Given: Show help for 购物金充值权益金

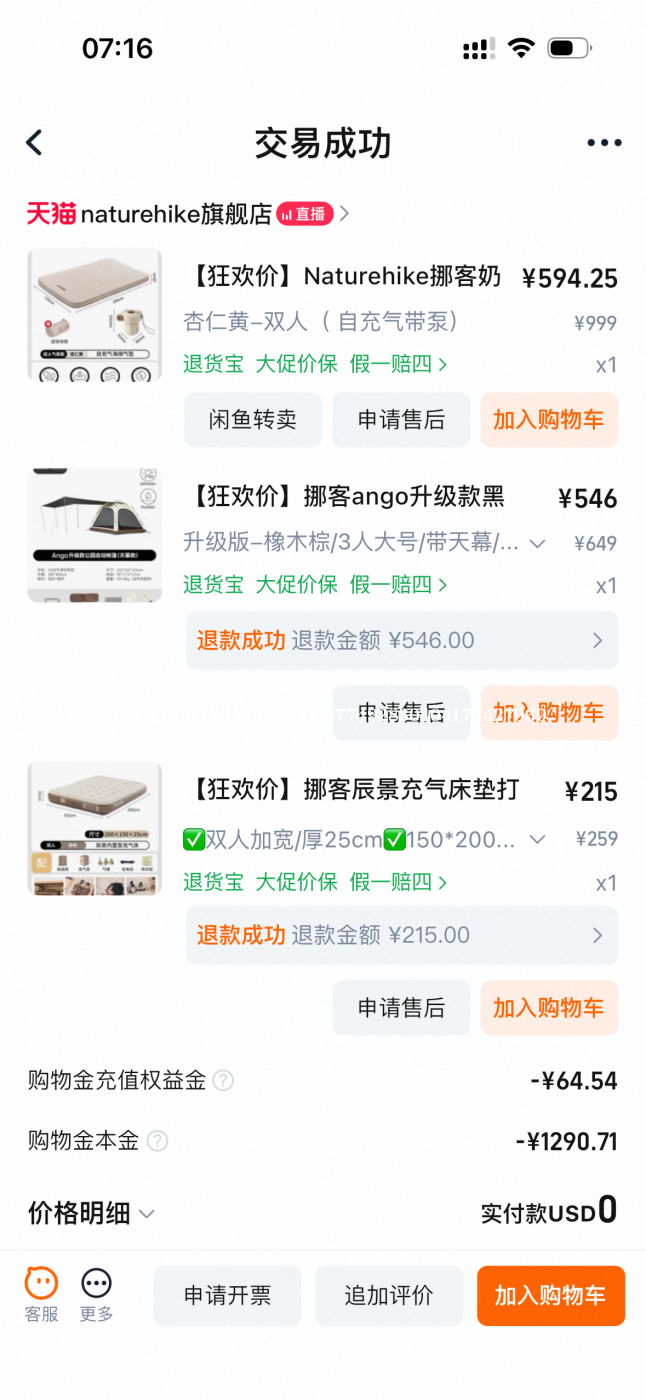Looking at the screenshot, I should 224,1081.
